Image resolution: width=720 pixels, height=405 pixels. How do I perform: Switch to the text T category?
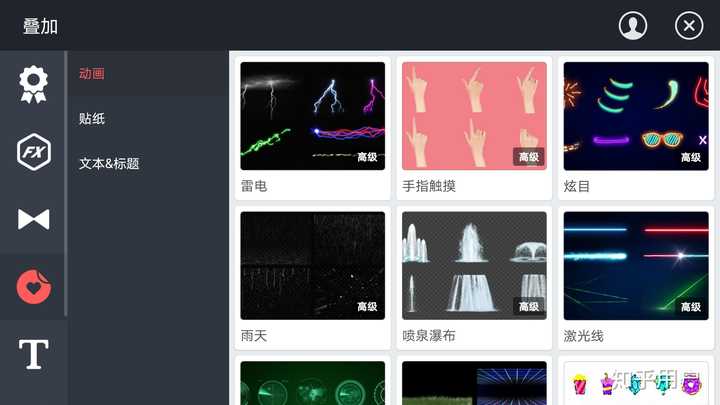(x=34, y=354)
